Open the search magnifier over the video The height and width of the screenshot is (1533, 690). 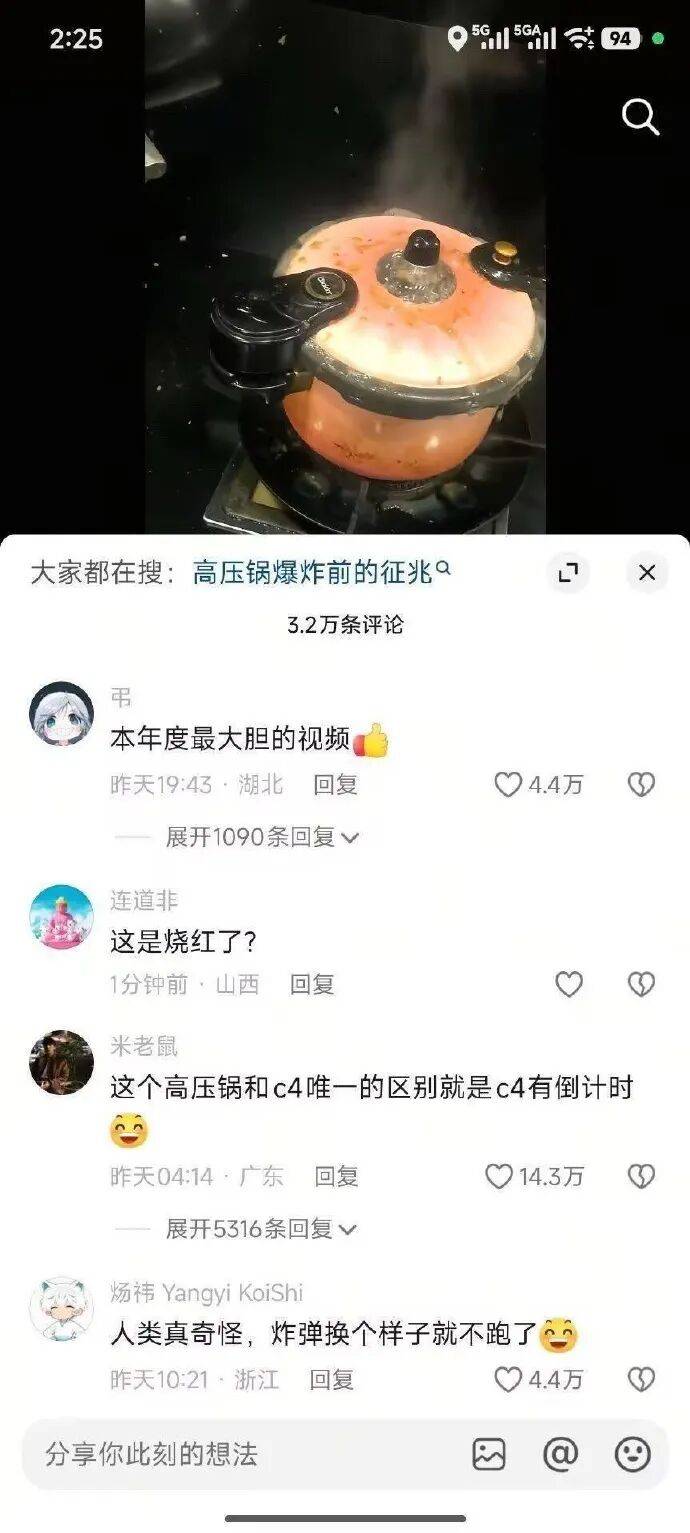pyautogui.click(x=640, y=118)
